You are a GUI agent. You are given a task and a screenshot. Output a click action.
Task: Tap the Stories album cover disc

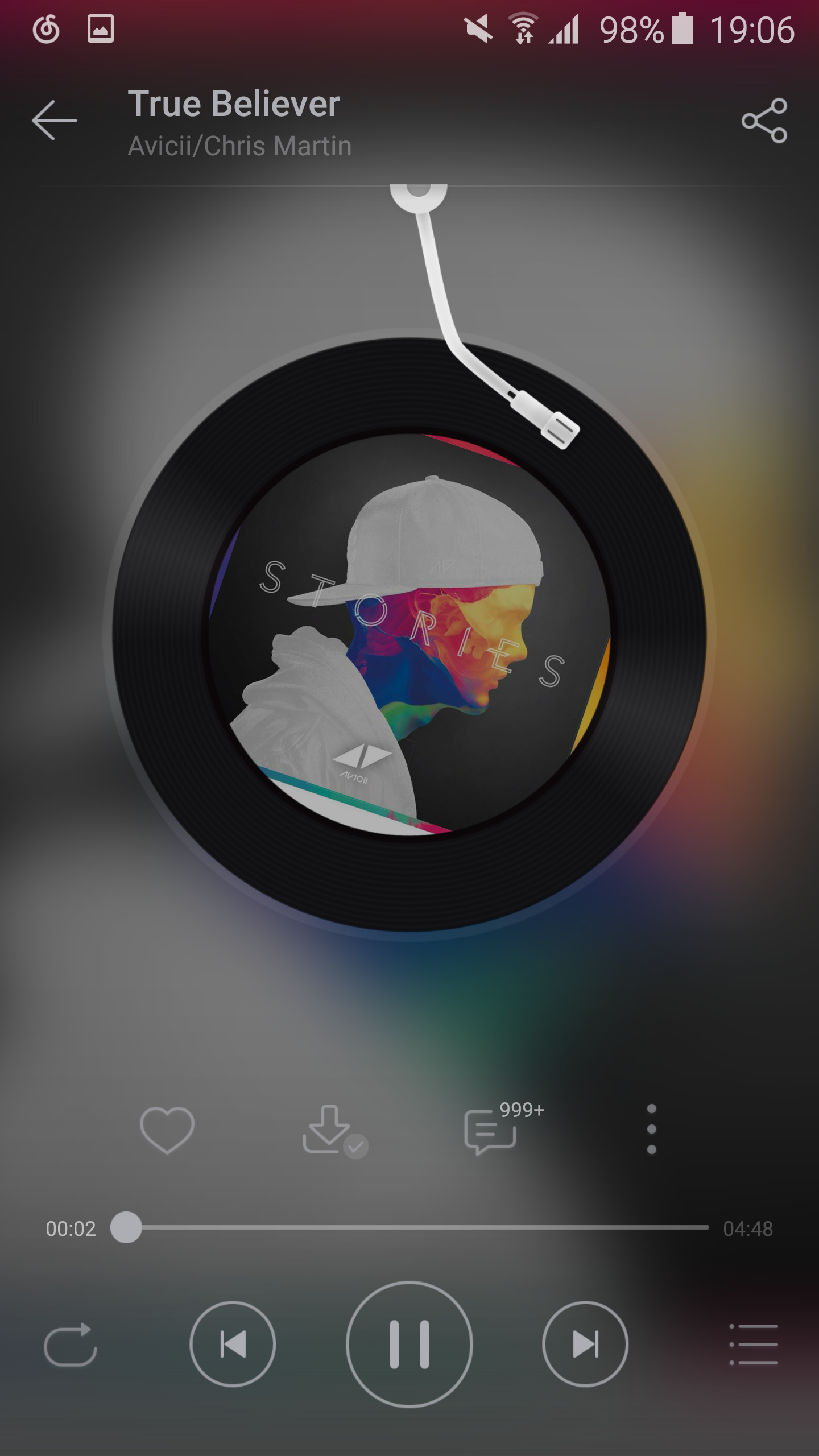[409, 634]
